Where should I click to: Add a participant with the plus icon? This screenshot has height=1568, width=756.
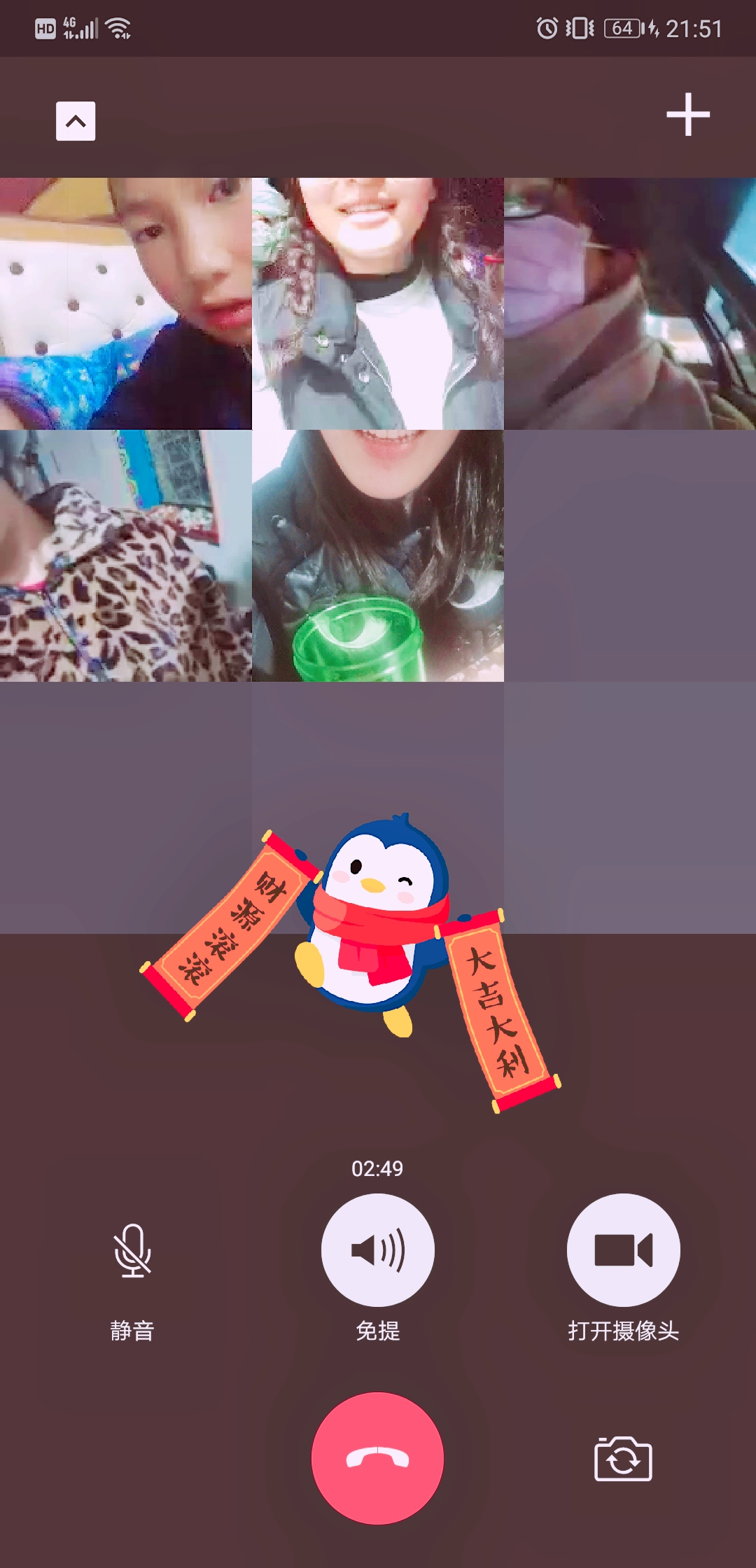point(687,114)
